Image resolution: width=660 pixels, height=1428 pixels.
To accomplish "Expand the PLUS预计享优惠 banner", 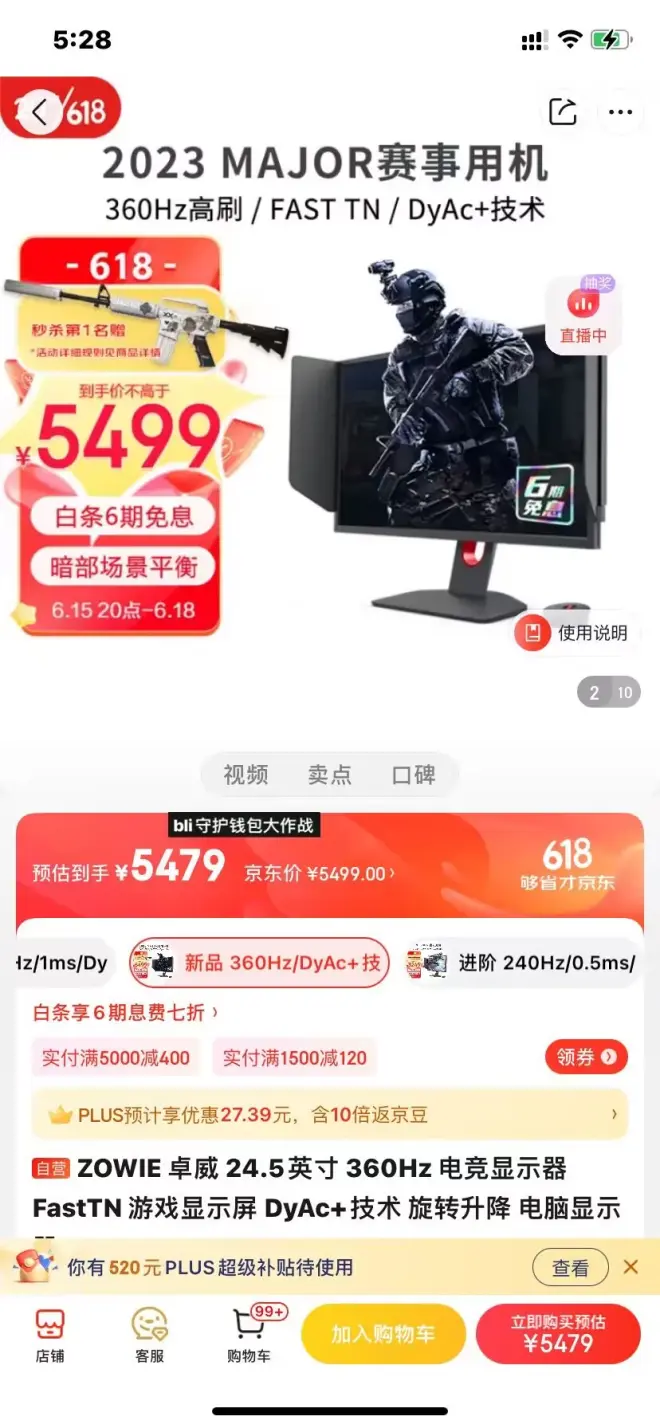I will (x=330, y=1114).
